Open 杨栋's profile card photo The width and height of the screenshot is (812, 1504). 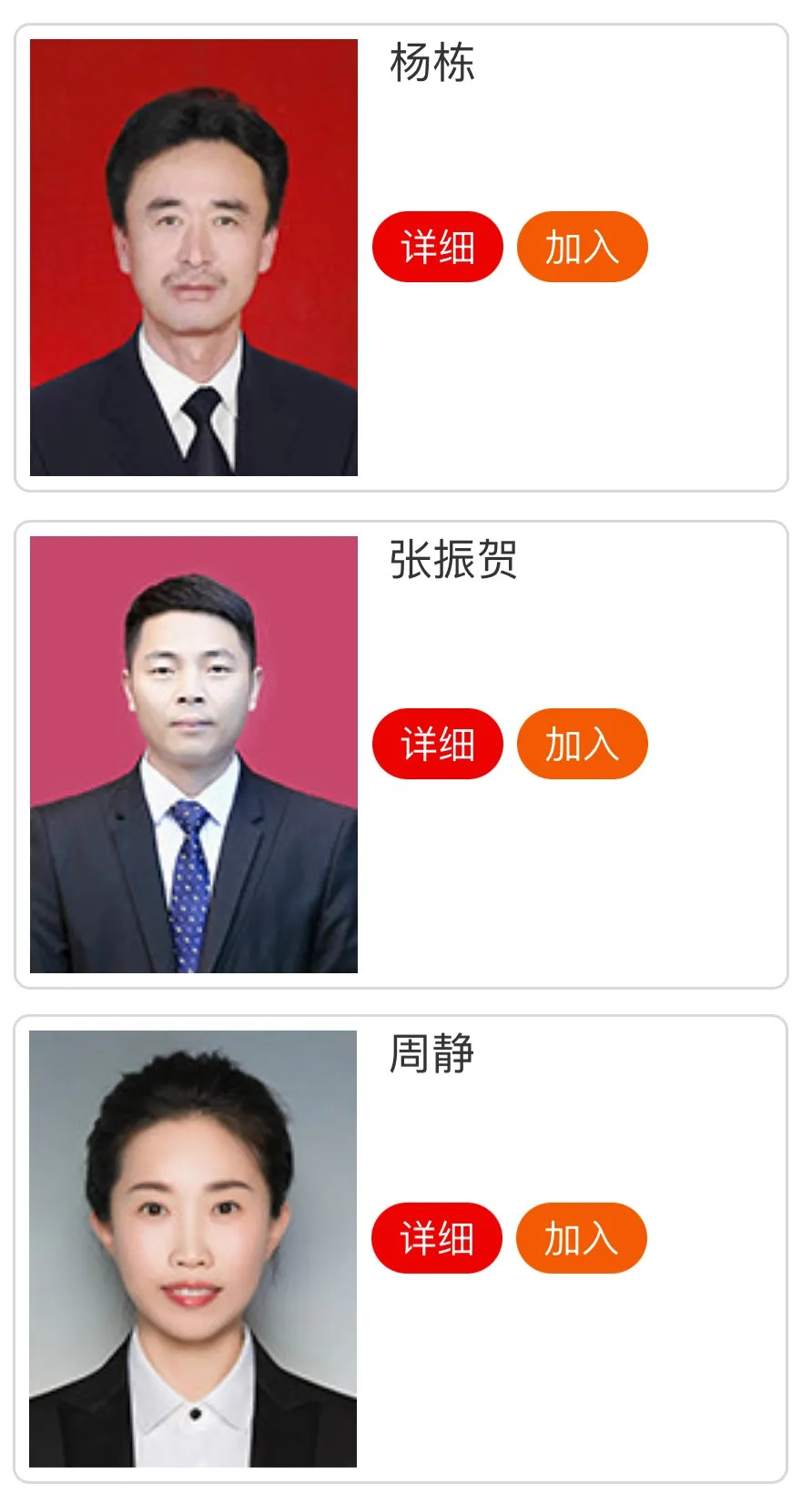point(194,257)
